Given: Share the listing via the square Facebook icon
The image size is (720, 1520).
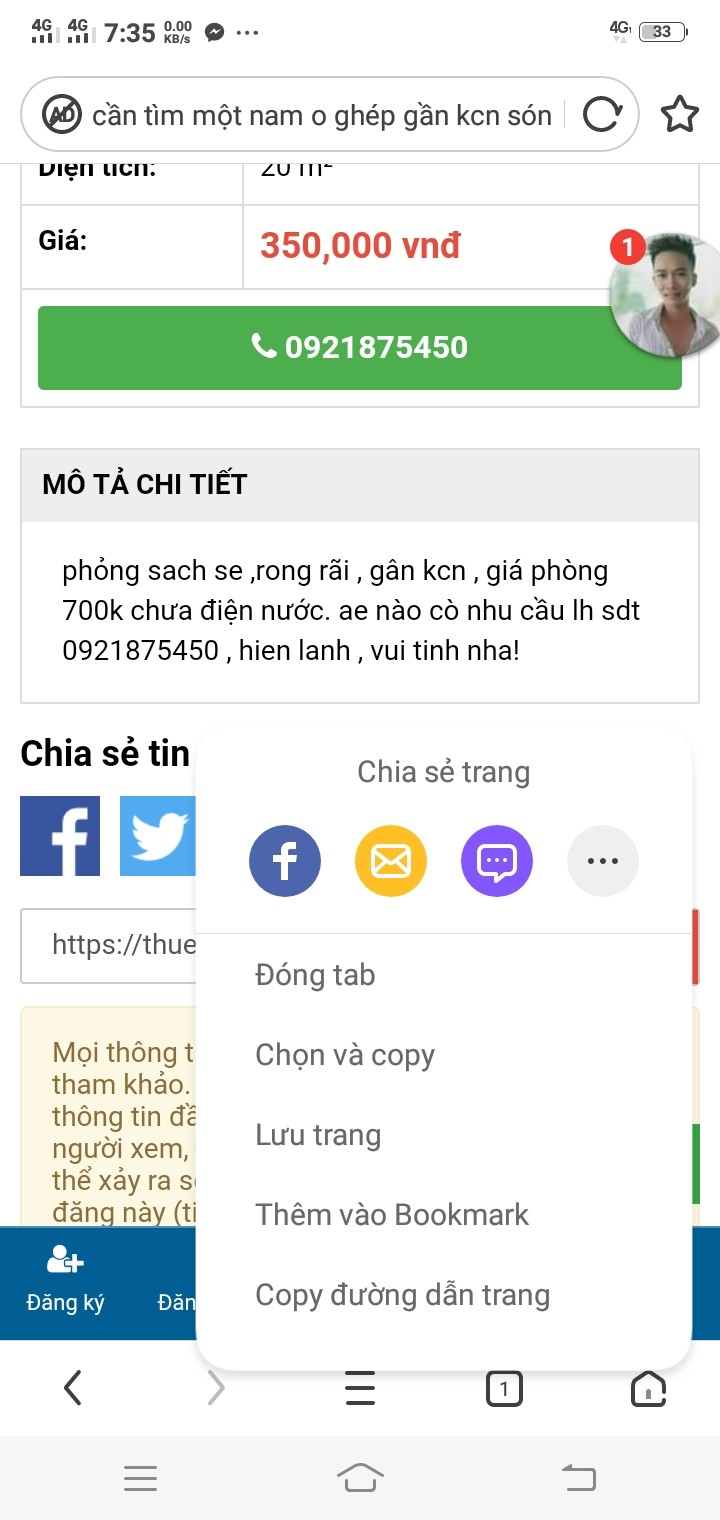Looking at the screenshot, I should click(60, 836).
